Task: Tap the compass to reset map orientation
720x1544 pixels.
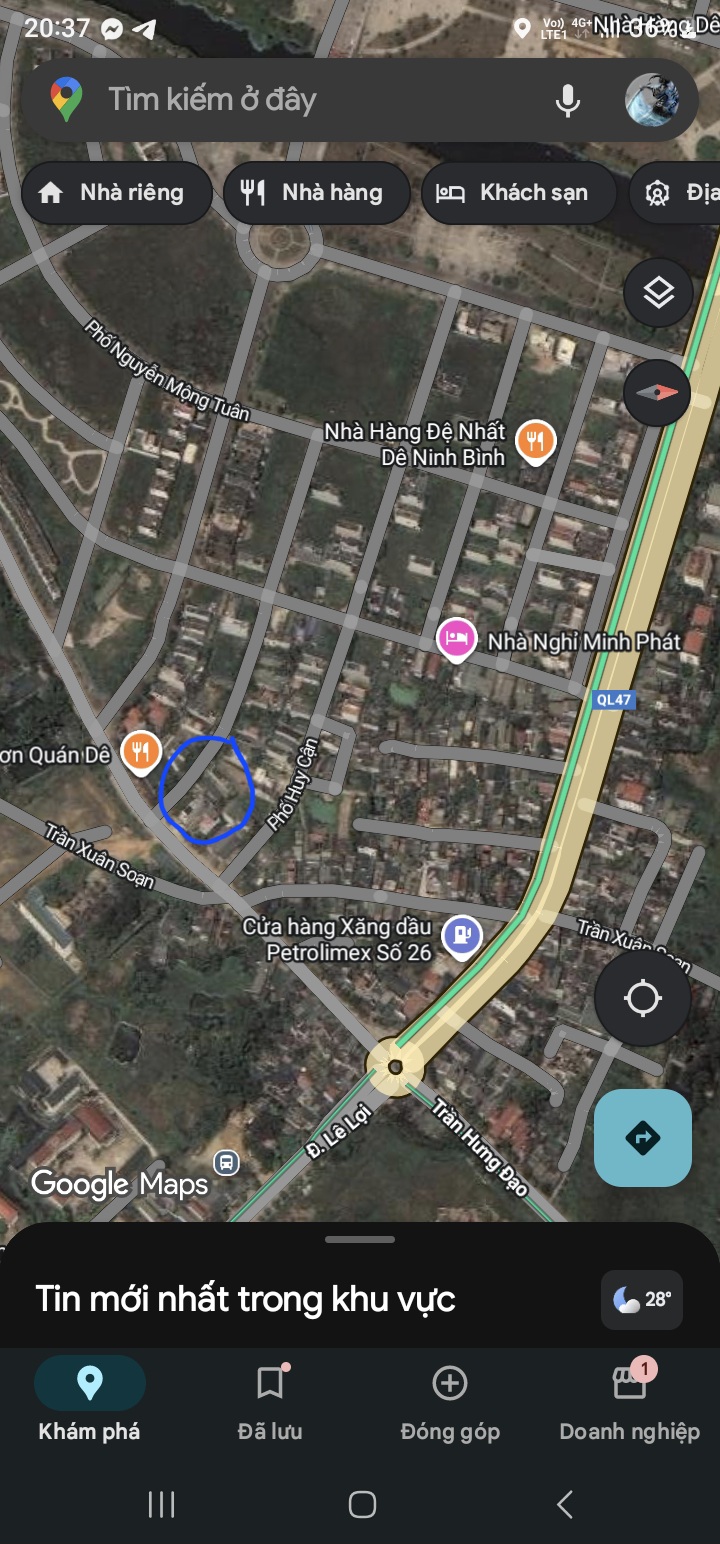Action: [x=658, y=392]
